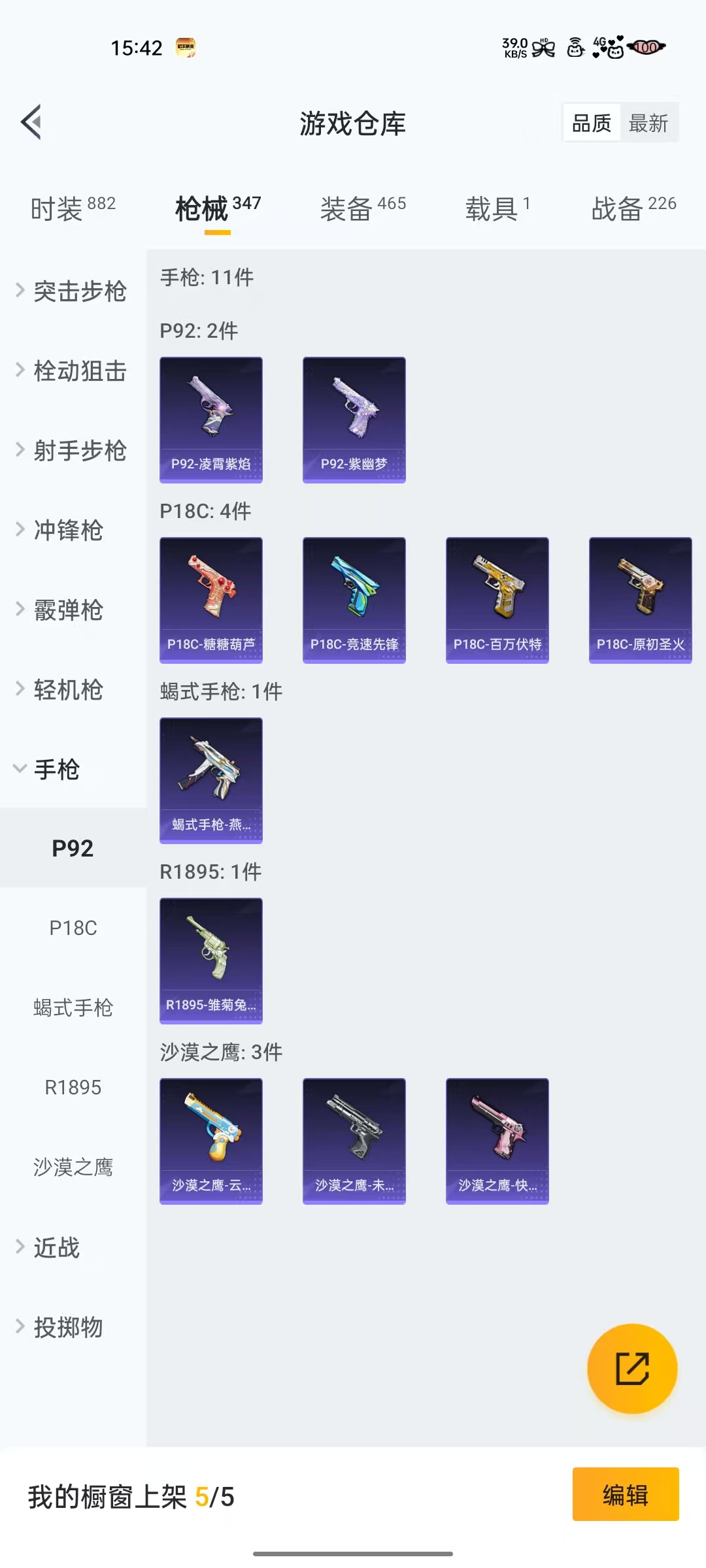This screenshot has width=706, height=1568.
Task: Go back using the top-left arrow
Action: click(31, 122)
